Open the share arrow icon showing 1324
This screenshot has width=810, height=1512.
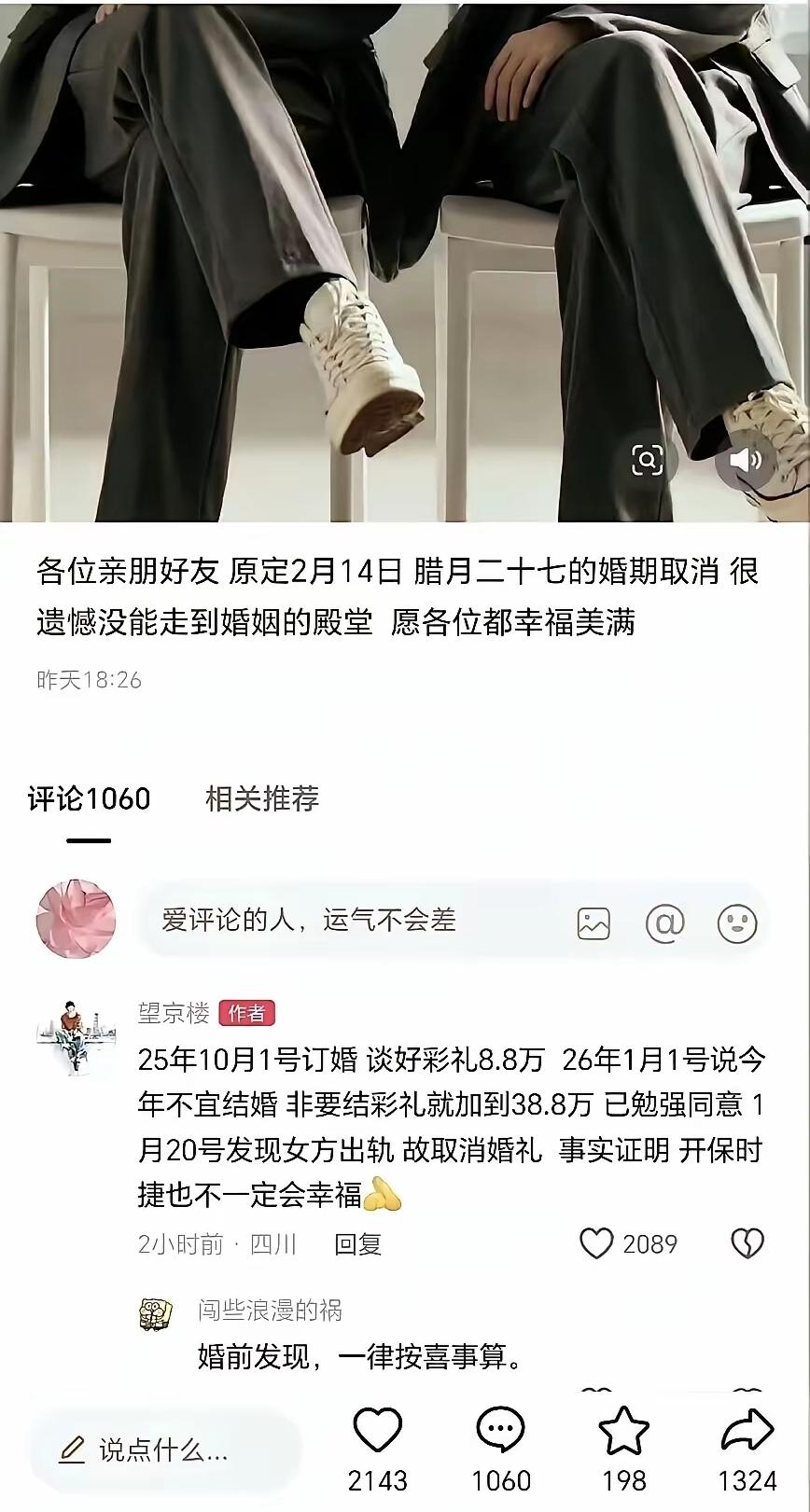pyautogui.click(x=749, y=1428)
